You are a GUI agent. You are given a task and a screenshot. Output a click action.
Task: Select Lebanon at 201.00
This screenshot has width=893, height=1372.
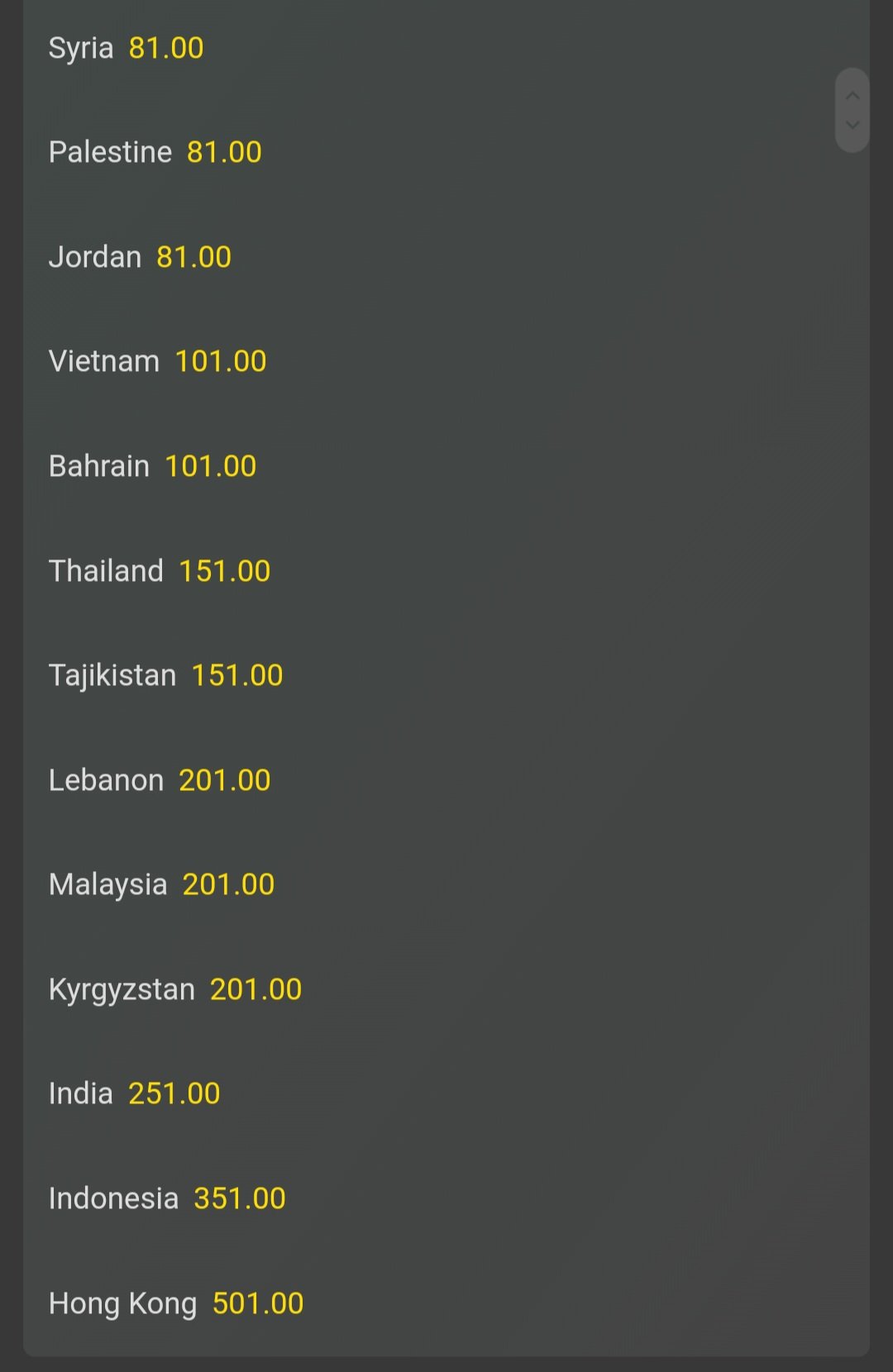click(x=160, y=780)
